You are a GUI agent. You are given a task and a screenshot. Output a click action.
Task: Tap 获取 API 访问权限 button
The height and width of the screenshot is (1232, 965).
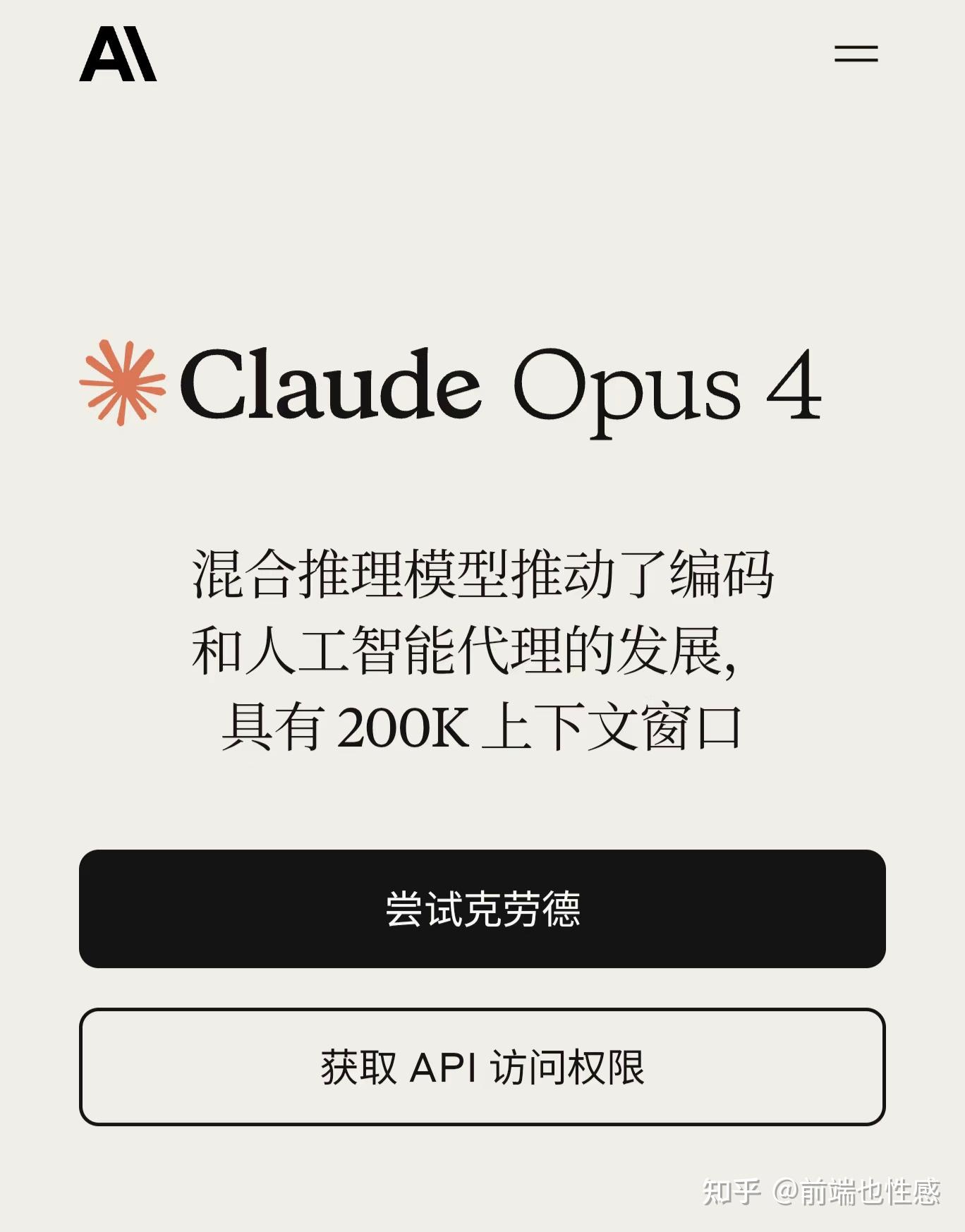482,1066
